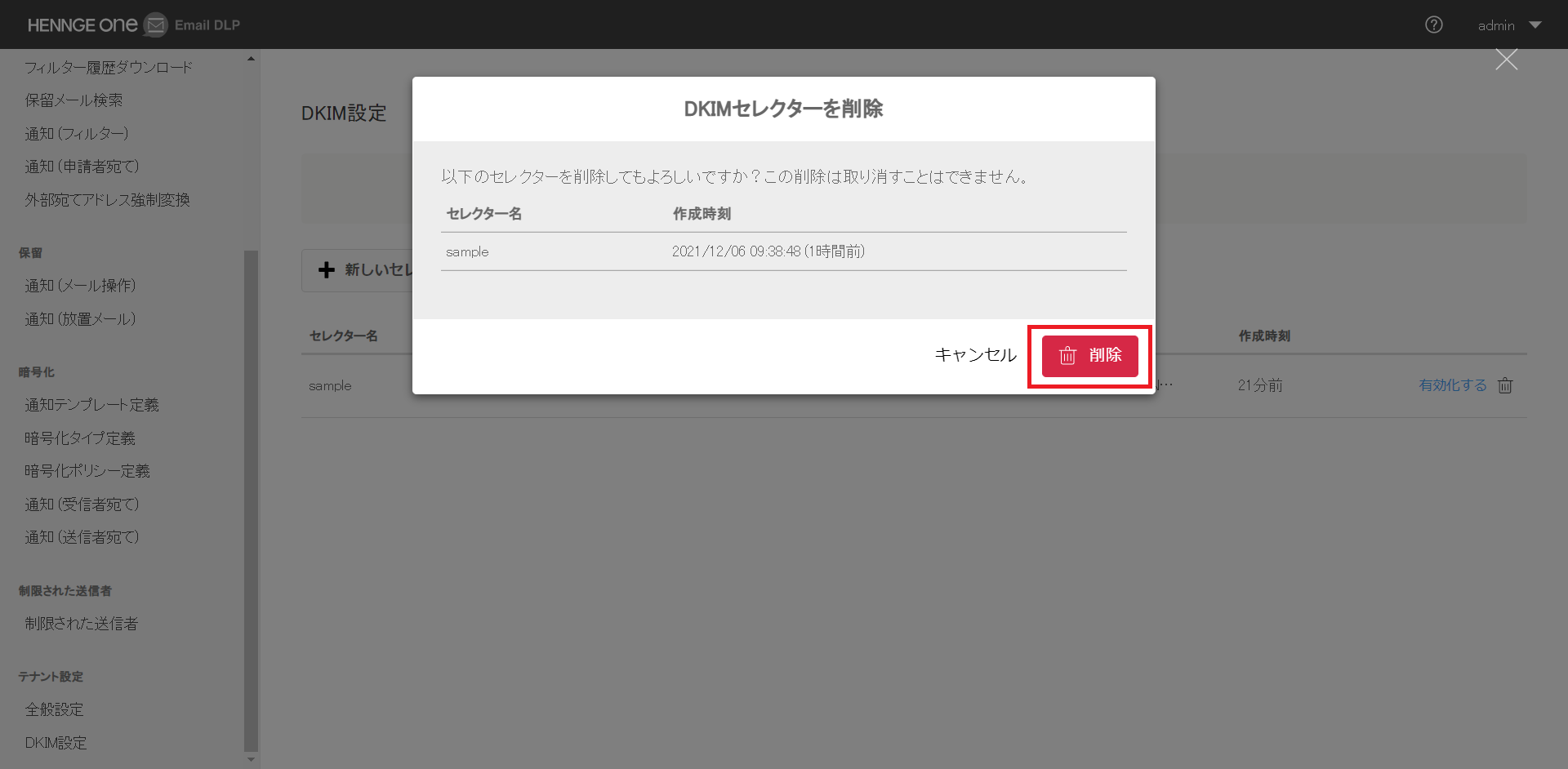The image size is (1568, 769).
Task: Open 通知 (フィルター) settings
Action: (x=77, y=134)
